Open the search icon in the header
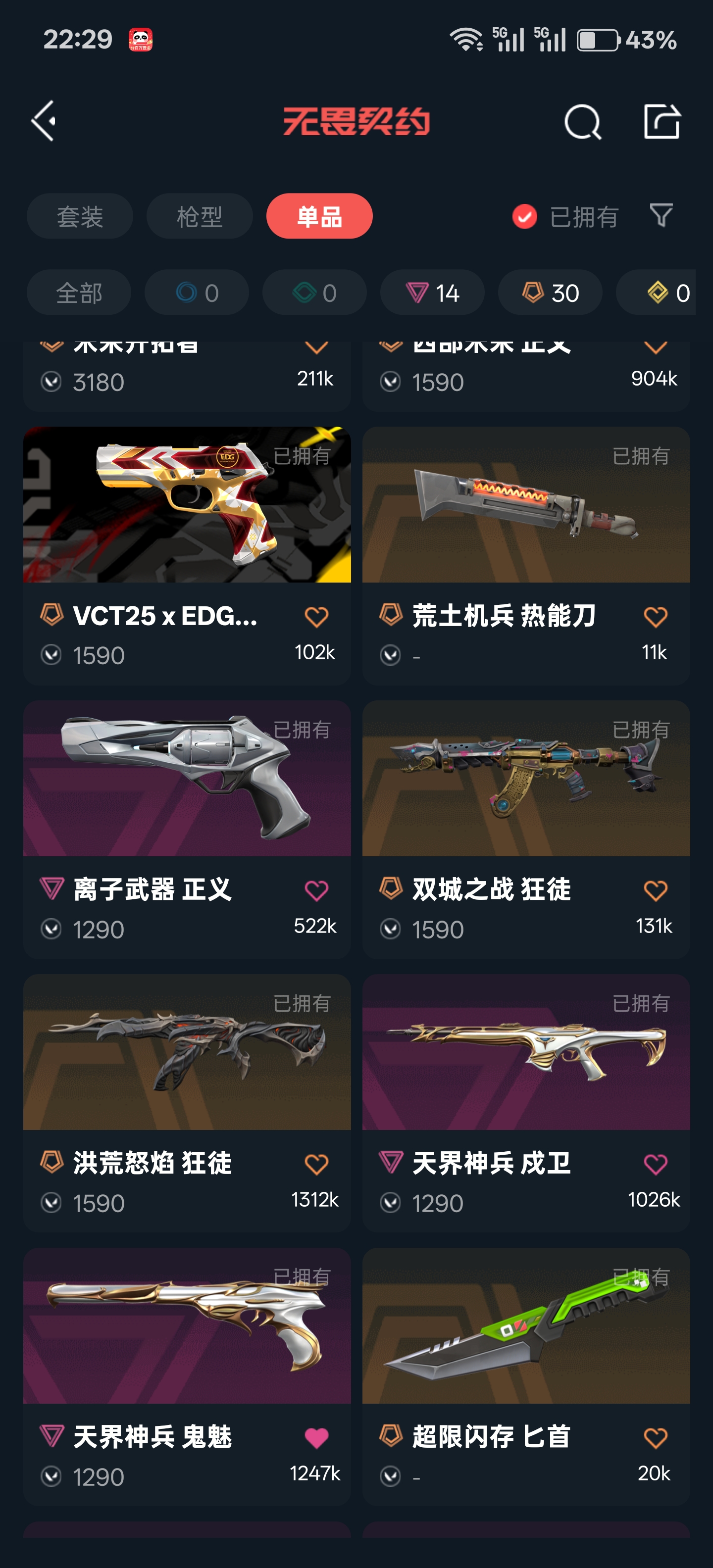Viewport: 713px width, 1568px height. click(582, 122)
